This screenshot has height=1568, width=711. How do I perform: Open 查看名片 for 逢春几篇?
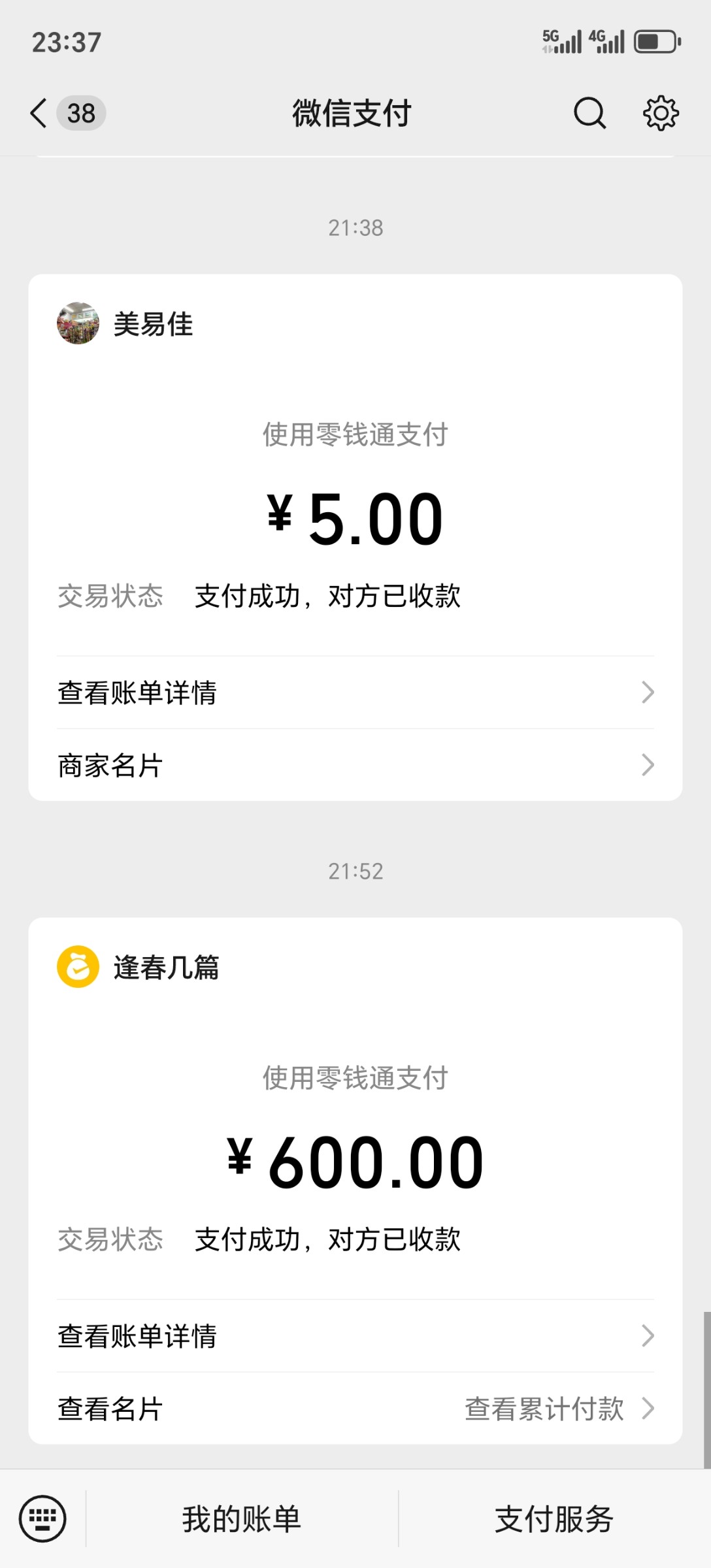pos(110,1409)
